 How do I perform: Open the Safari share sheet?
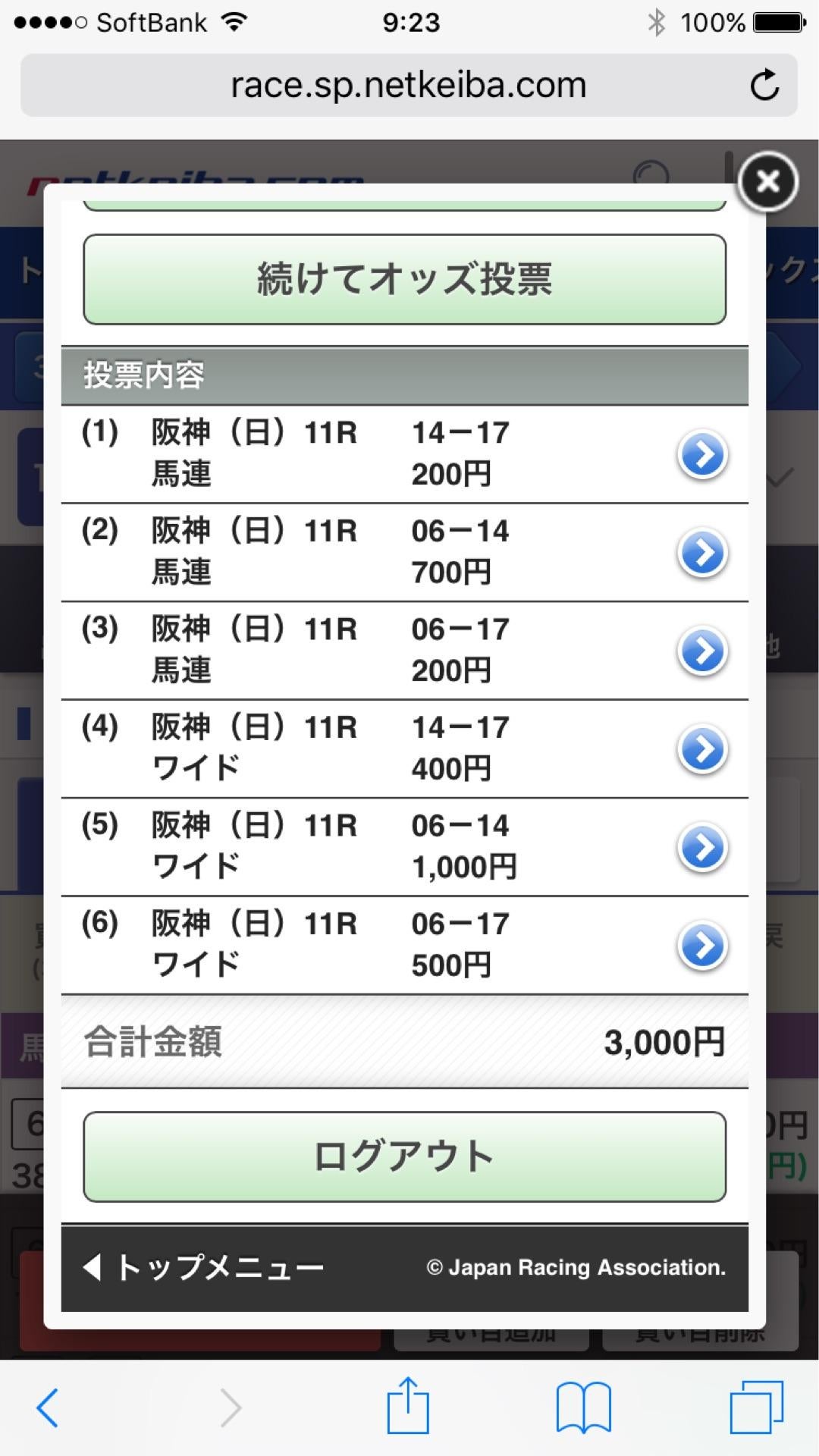[408, 1406]
